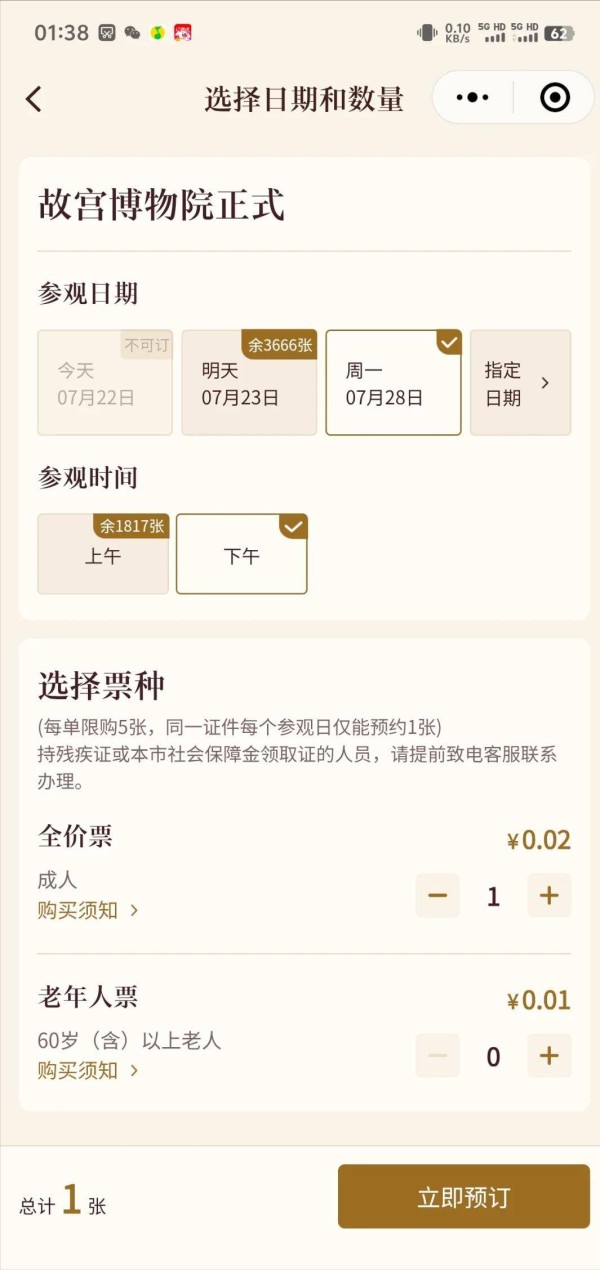The image size is (600, 1270).
Task: Increase 老年人票 quantity by one
Action: coord(549,1056)
